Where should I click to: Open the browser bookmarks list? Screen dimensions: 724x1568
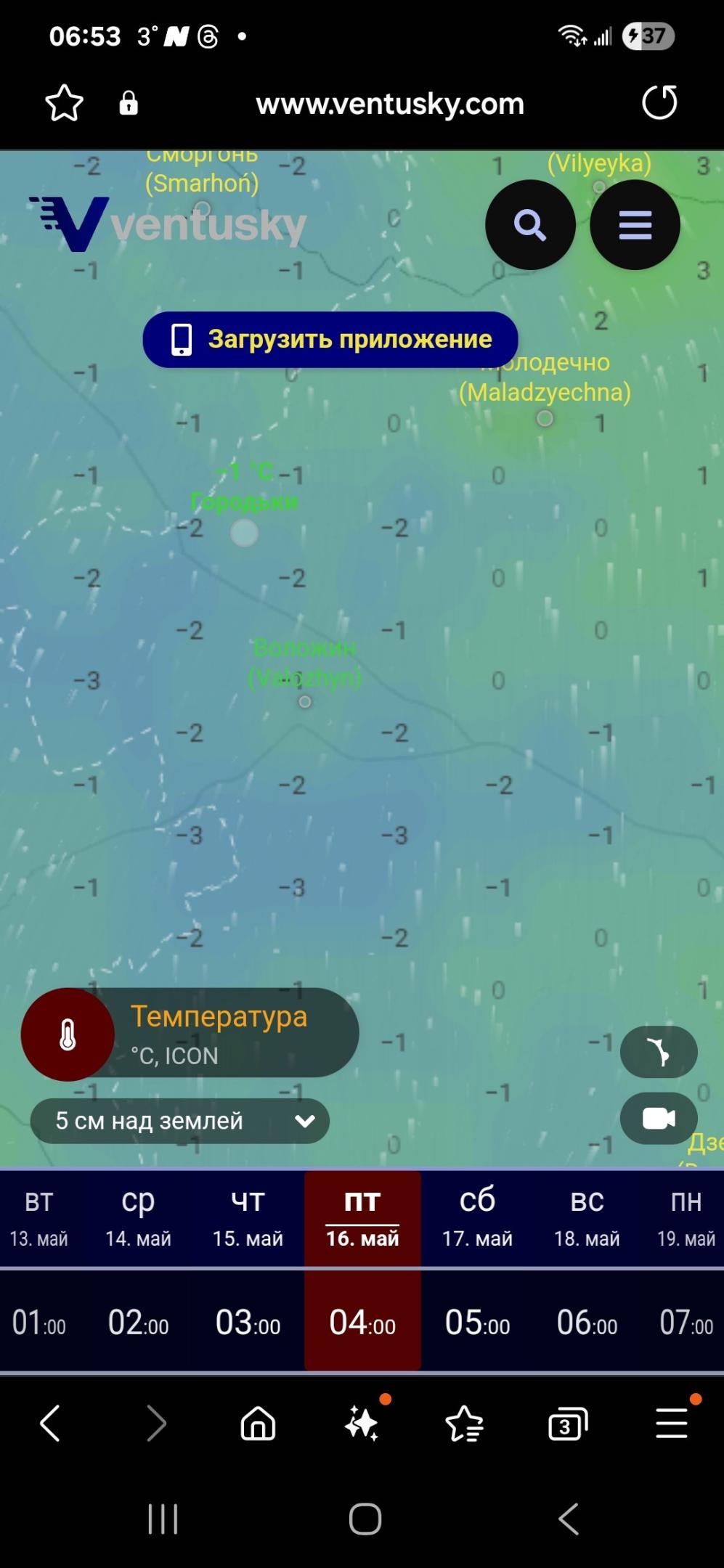coord(464,1424)
